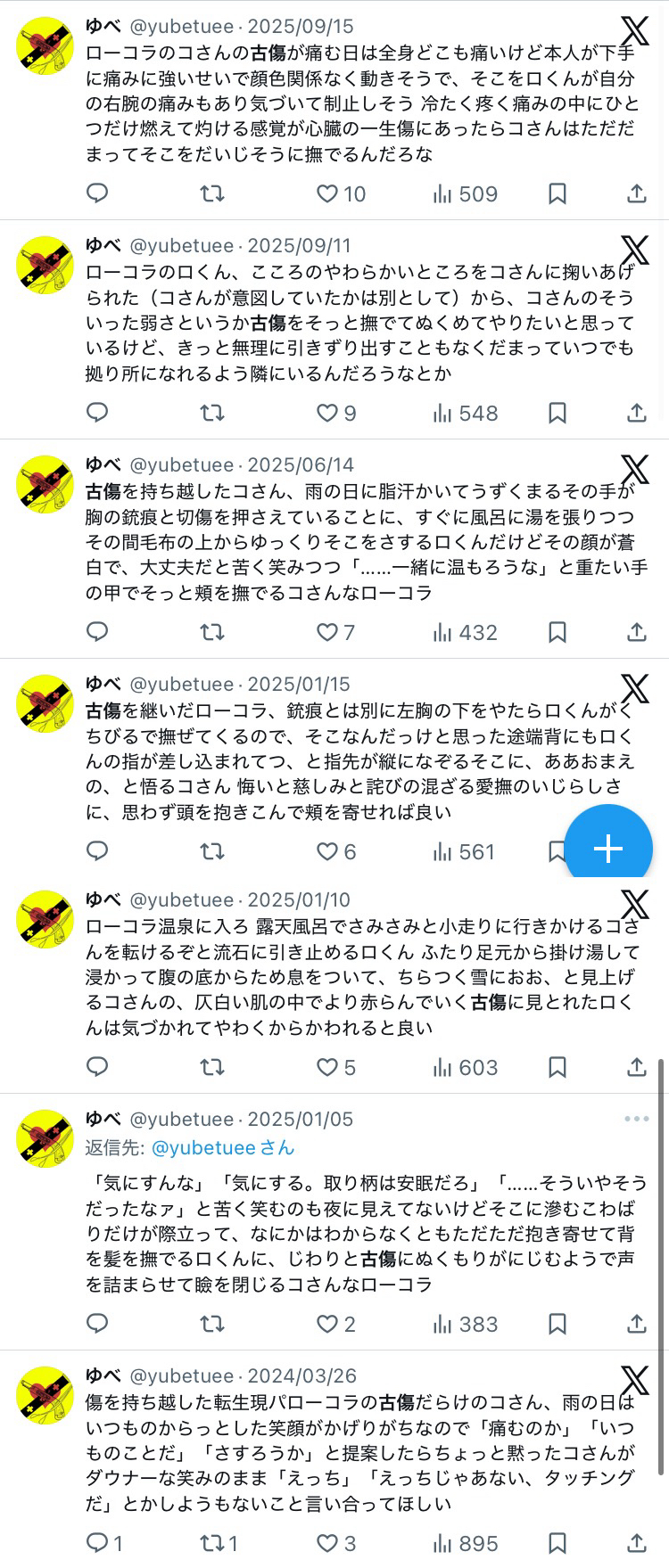The image size is (669, 1568).
Task: Like the 2025/01/05 reply post
Action: point(328,1324)
